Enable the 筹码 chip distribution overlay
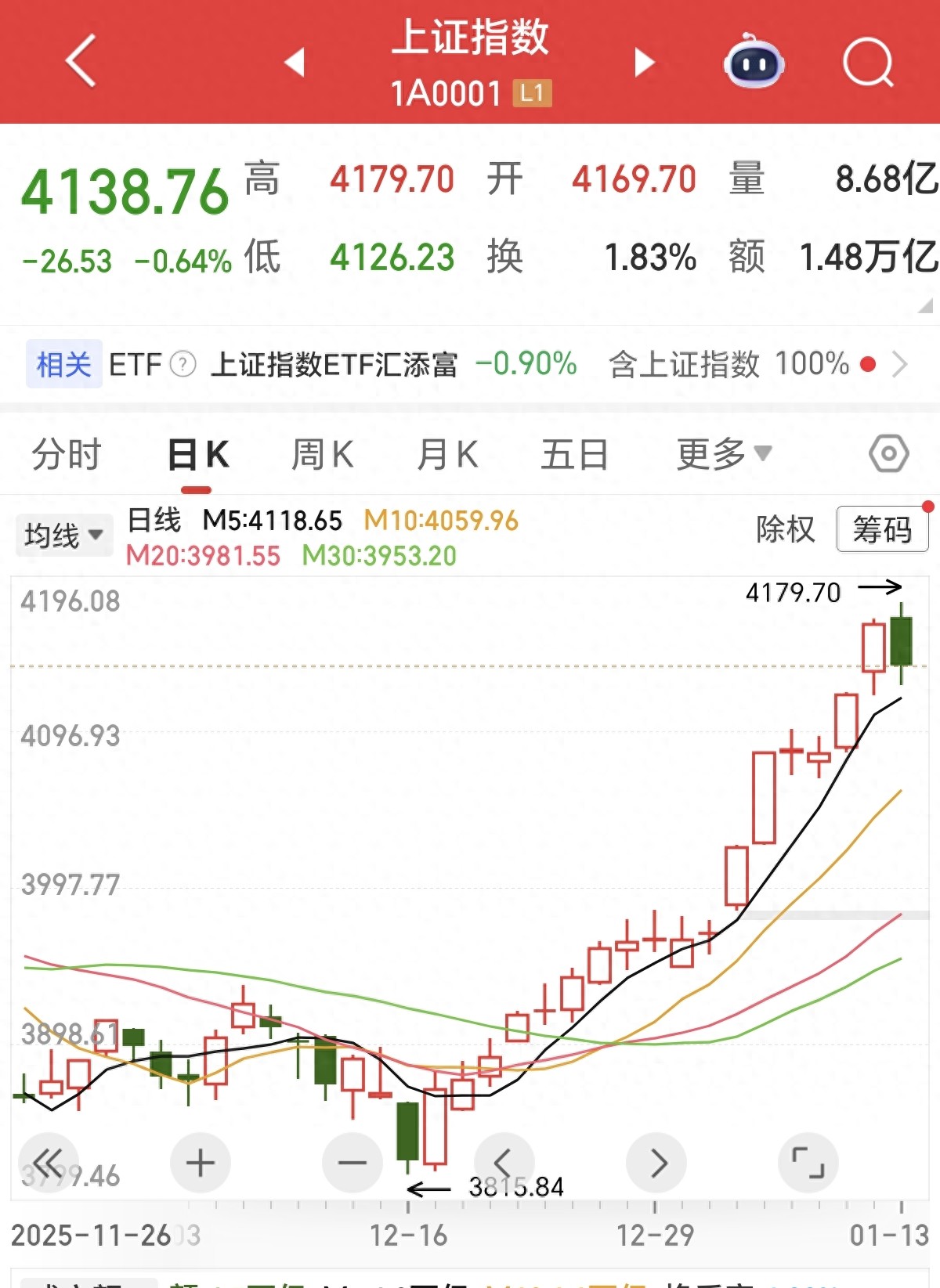 (x=882, y=530)
